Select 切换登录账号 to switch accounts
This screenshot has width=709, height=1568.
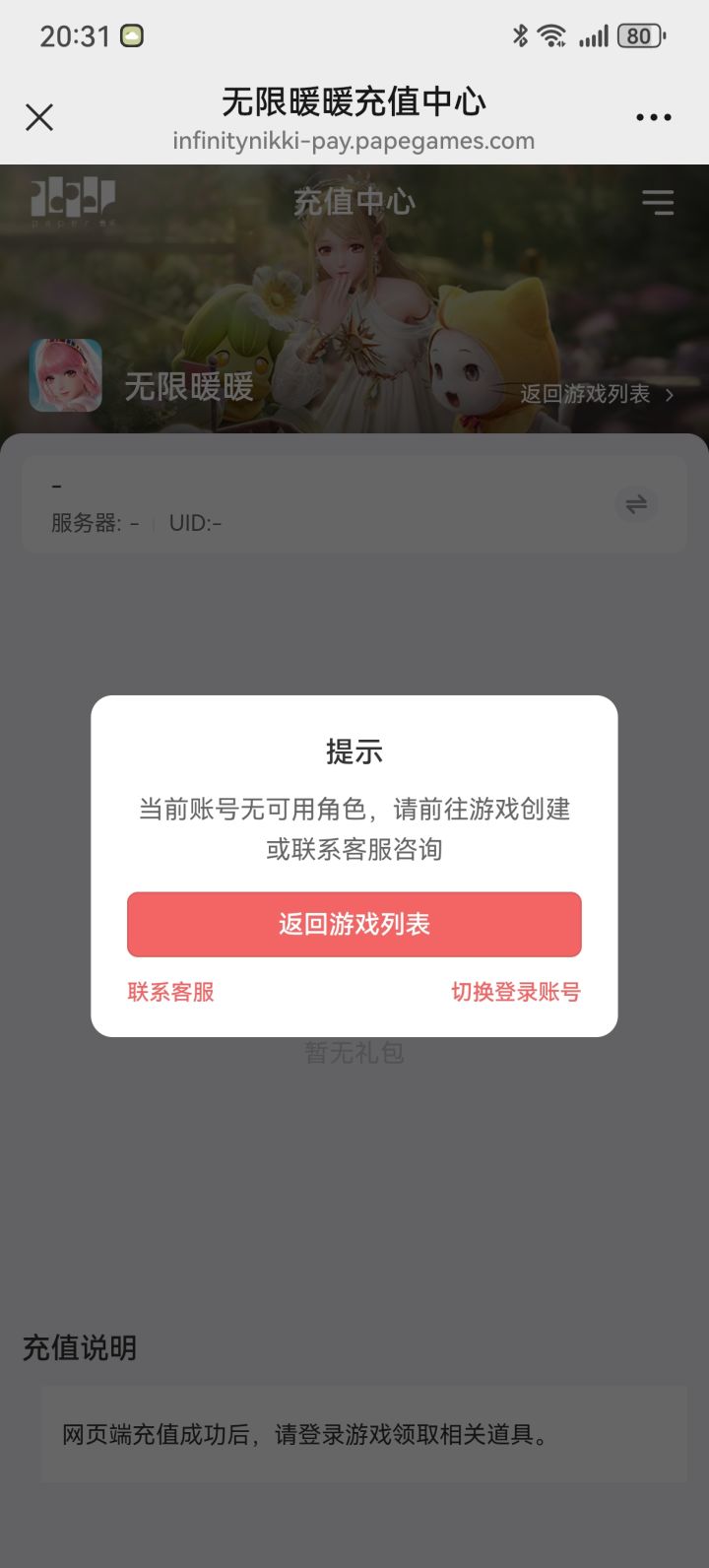click(x=514, y=992)
